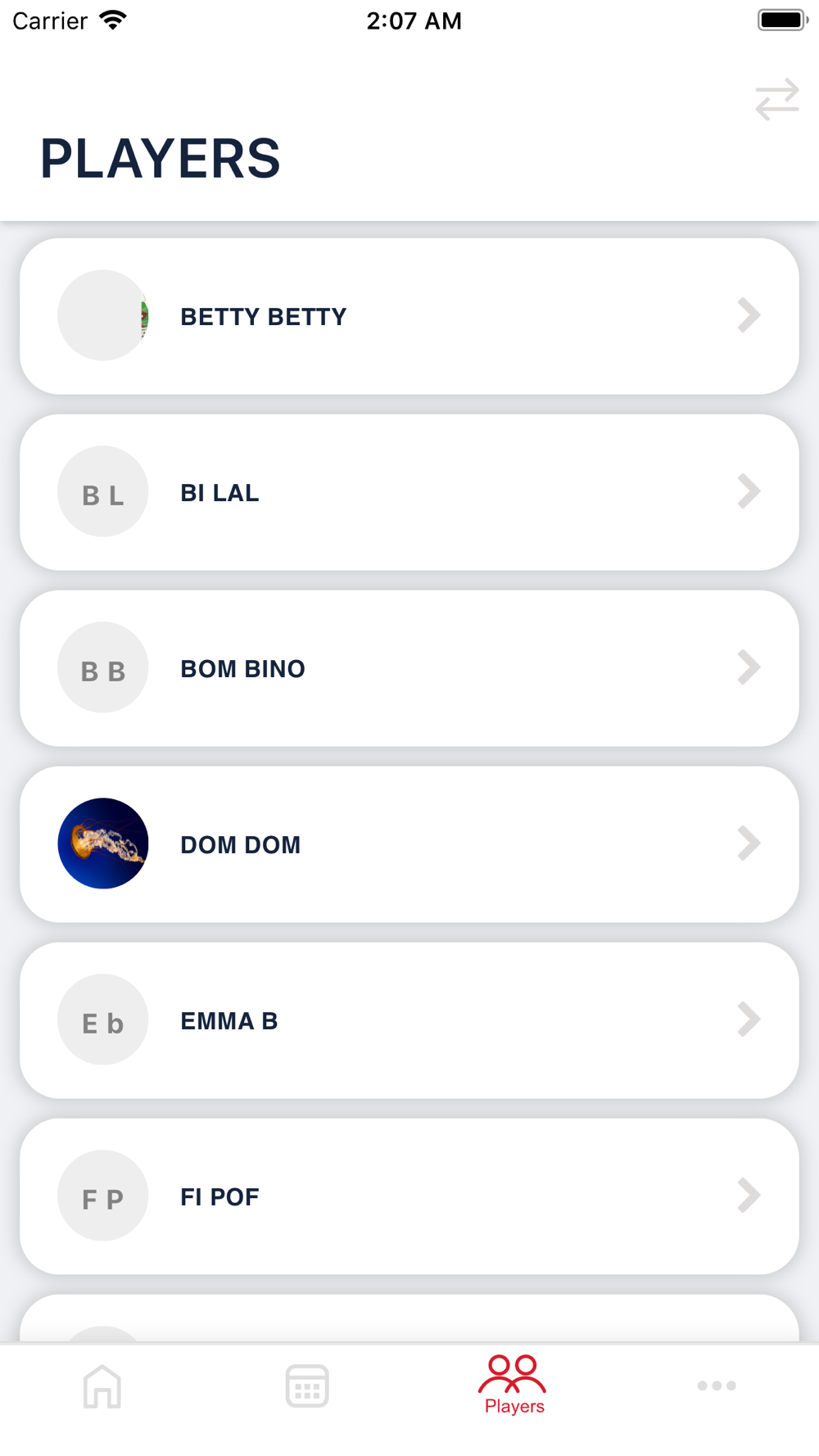Tap the swap arrows icon
This screenshot has height=1456, width=819.
(x=776, y=99)
